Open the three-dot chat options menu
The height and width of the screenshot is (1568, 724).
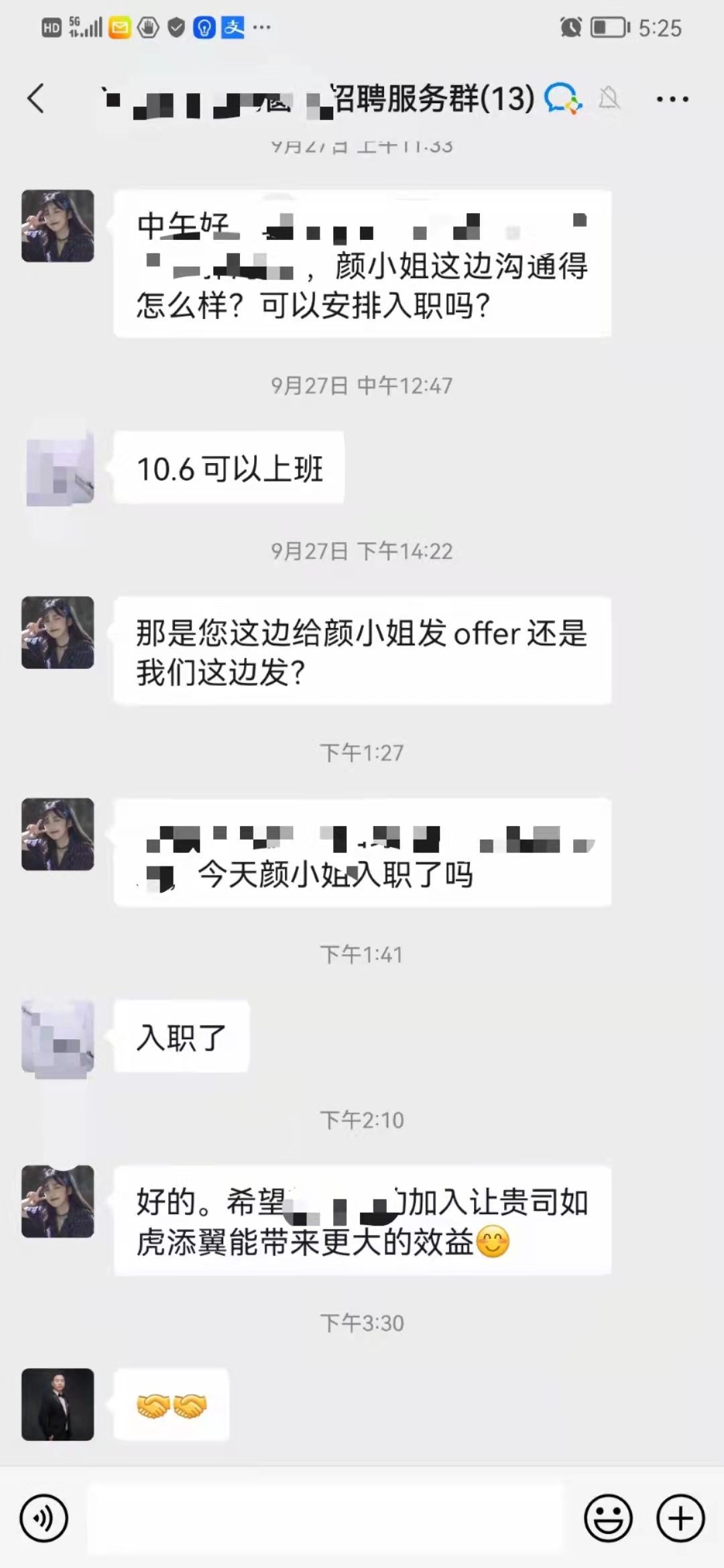click(x=672, y=99)
